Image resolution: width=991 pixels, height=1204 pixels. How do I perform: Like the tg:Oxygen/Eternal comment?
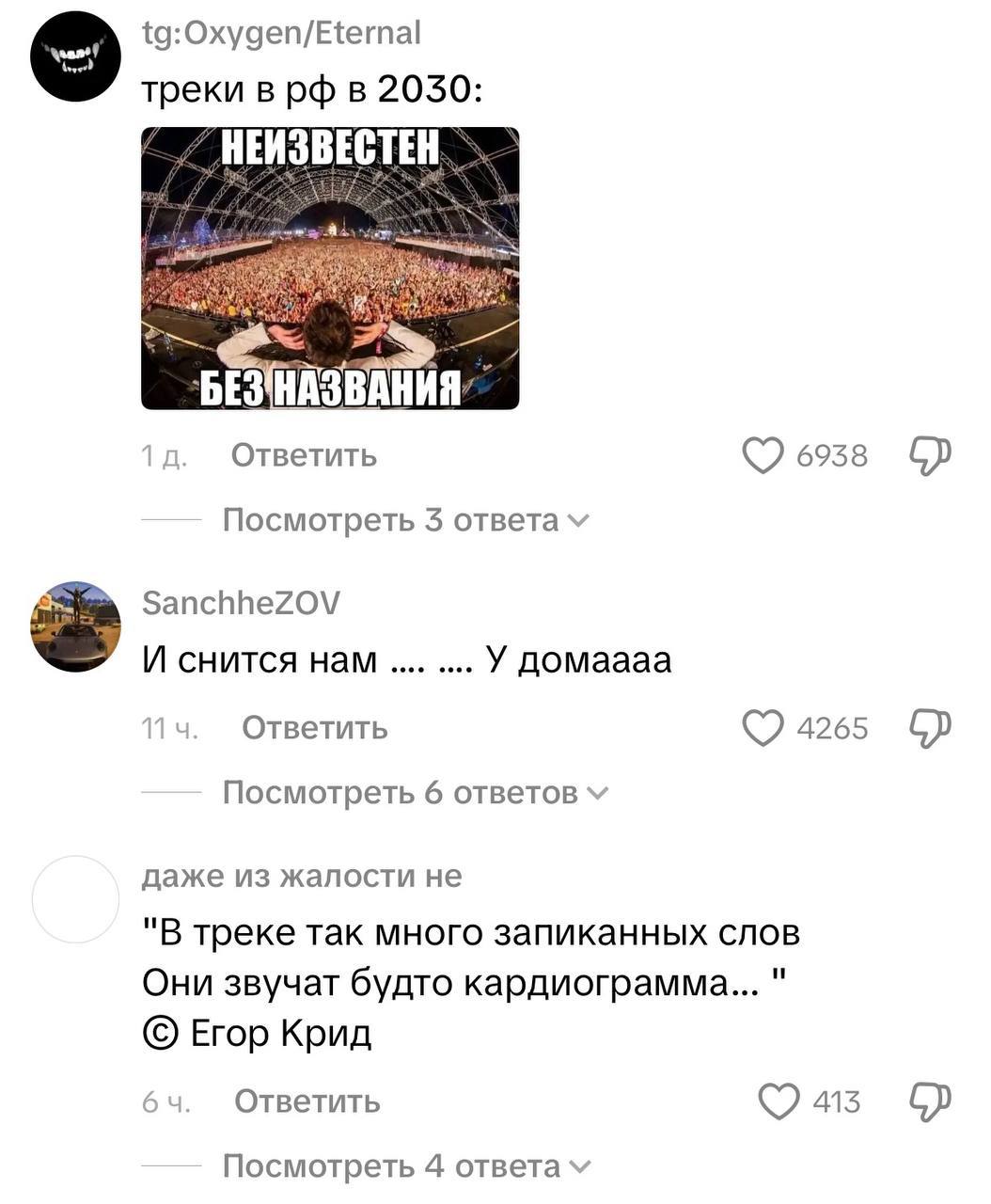pos(763,456)
